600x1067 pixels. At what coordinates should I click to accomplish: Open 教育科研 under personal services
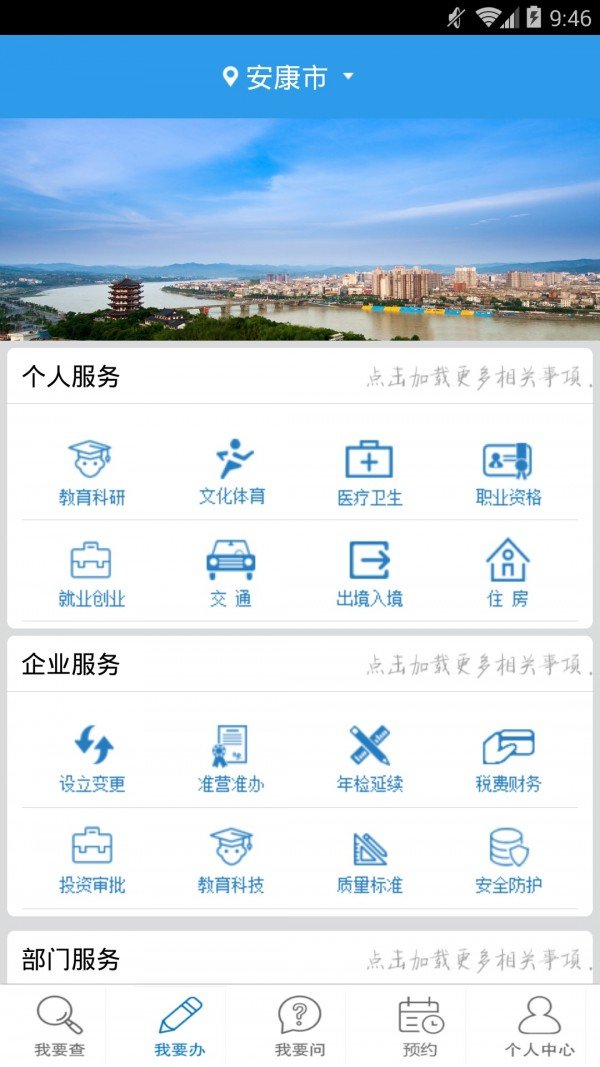(x=91, y=472)
